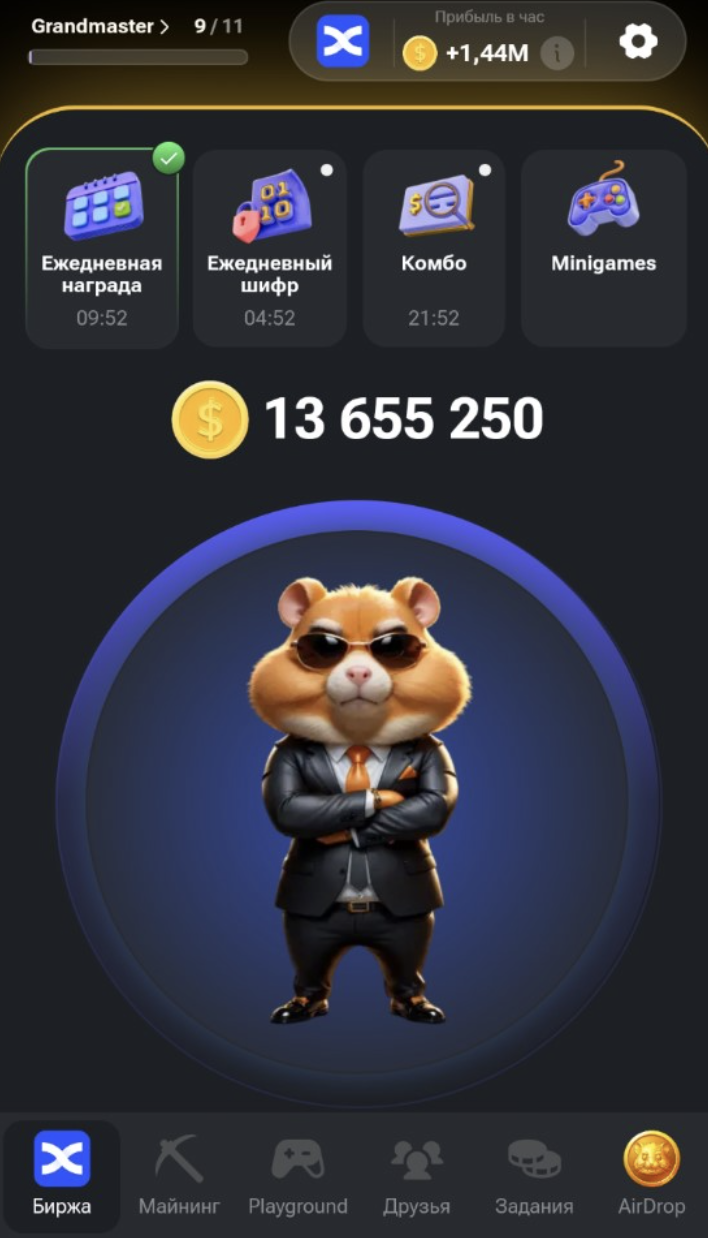Open the Комбо card
Screen dimensions: 708x1238
(x=434, y=248)
